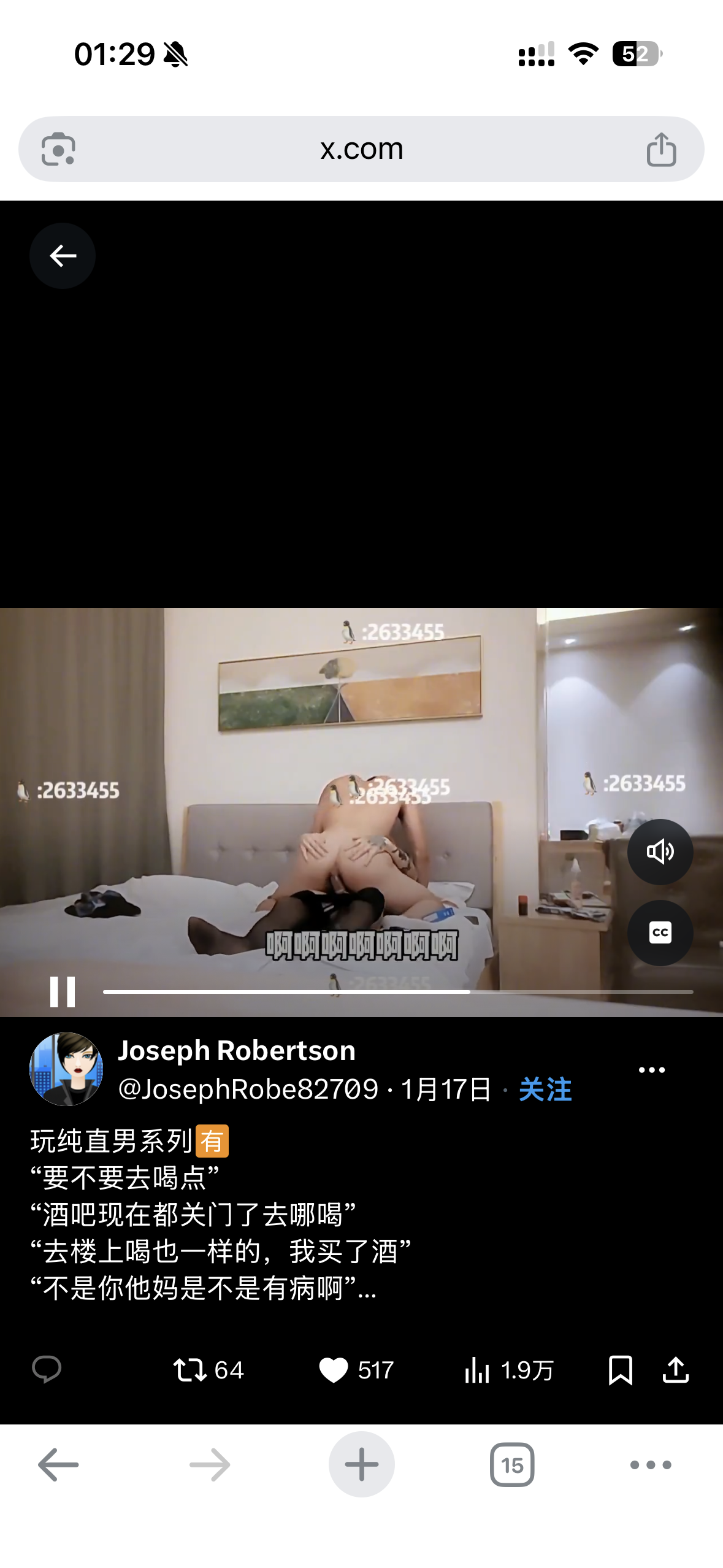Screen dimensions: 723x1568
Task: Open a new browser tab
Action: [x=361, y=1464]
